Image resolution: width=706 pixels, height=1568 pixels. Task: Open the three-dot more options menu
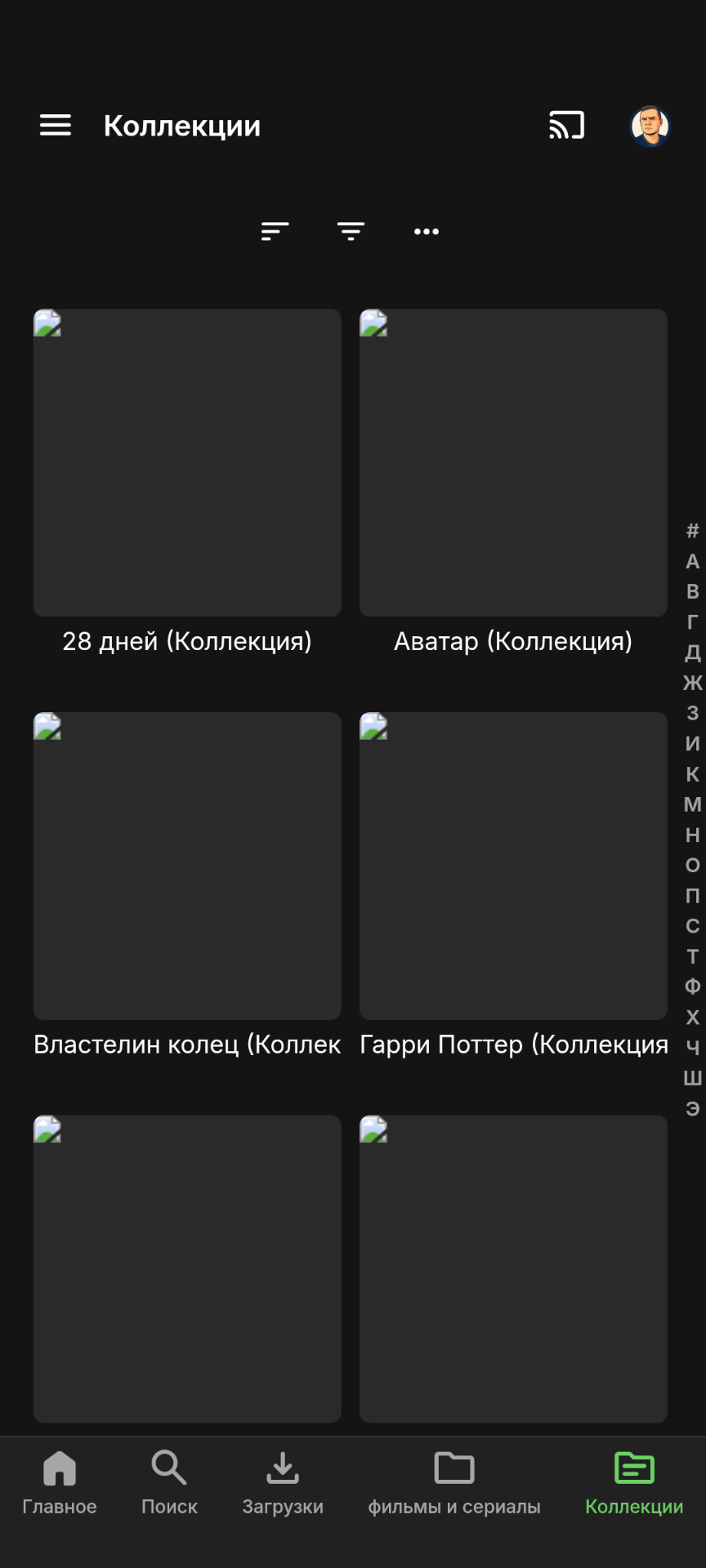(427, 232)
